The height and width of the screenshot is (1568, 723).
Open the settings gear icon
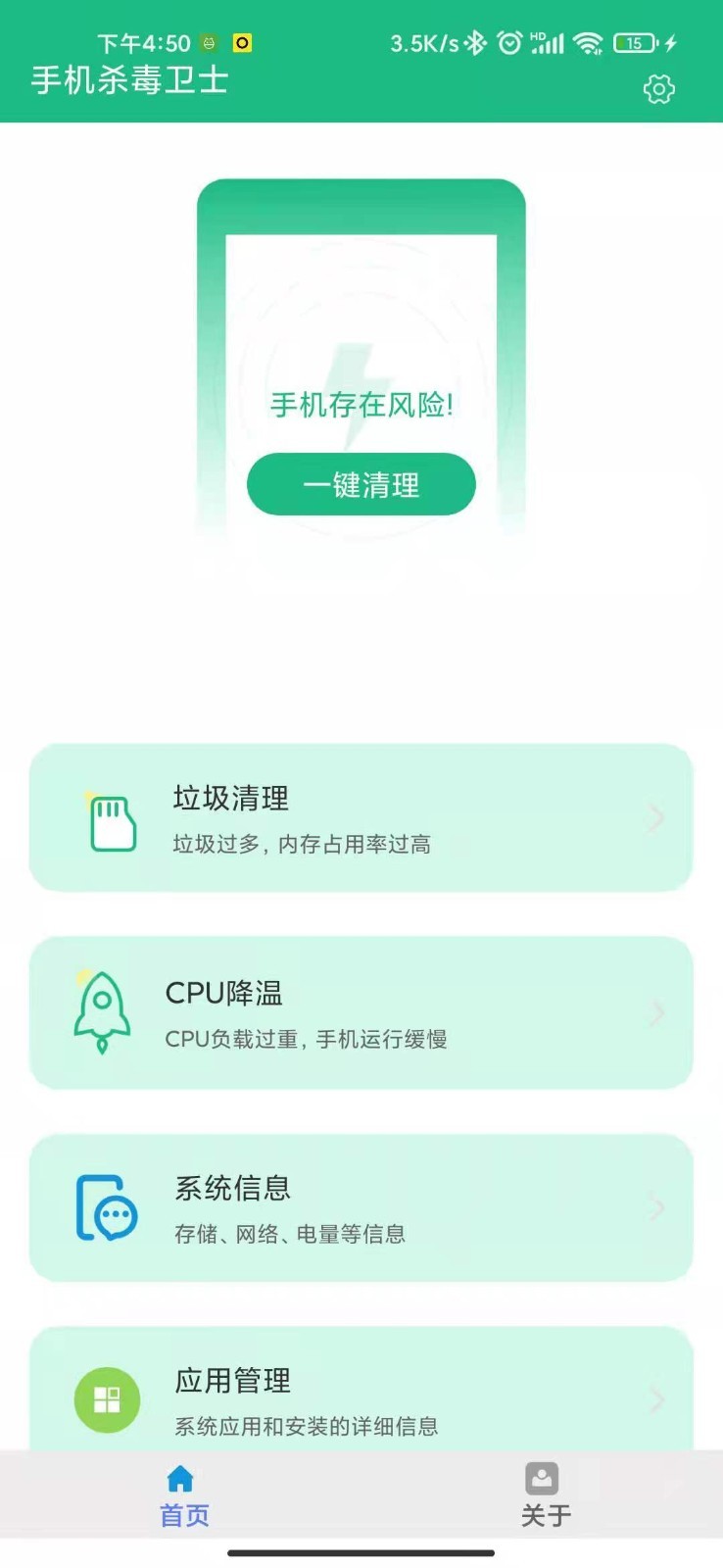659,88
